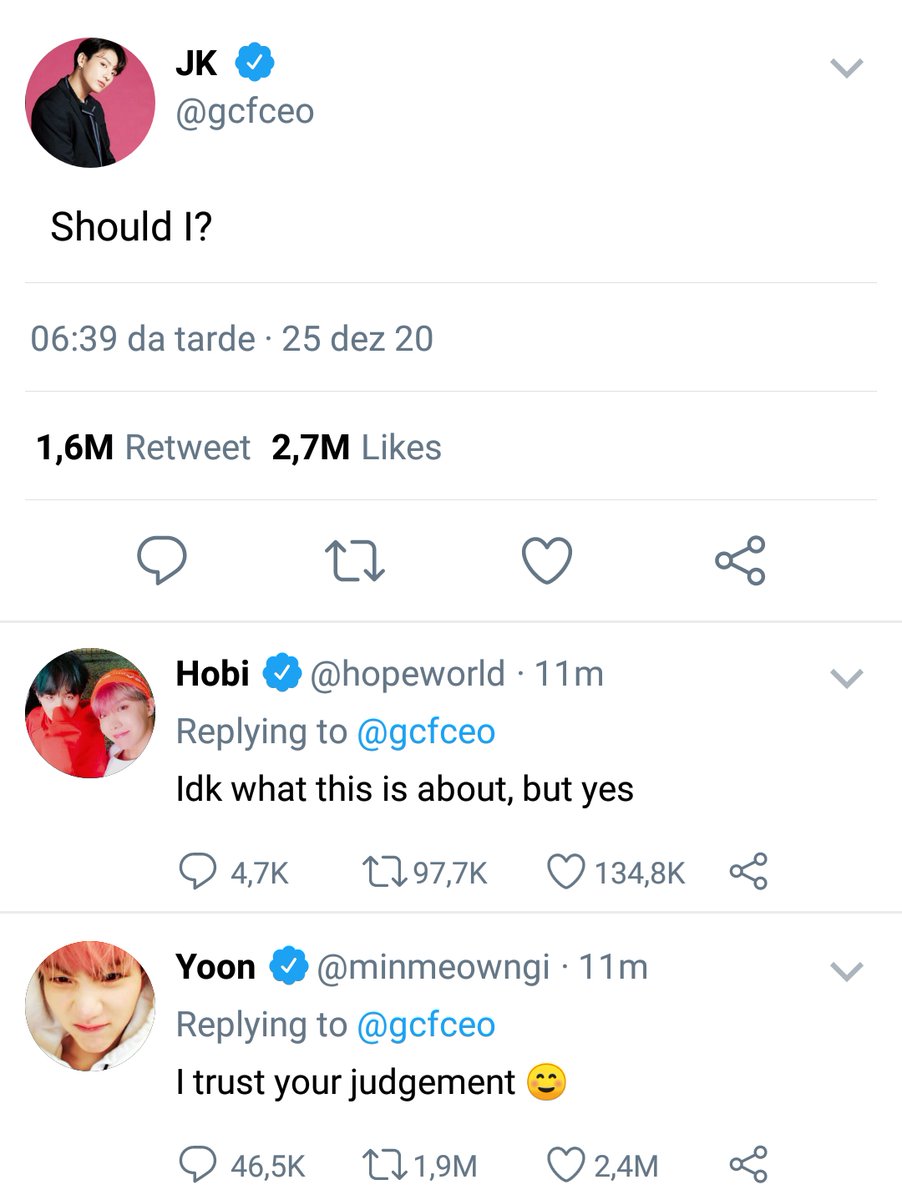Viewport: 902px width, 1200px height.
Task: Open Hobi's profile avatar
Action: click(90, 712)
